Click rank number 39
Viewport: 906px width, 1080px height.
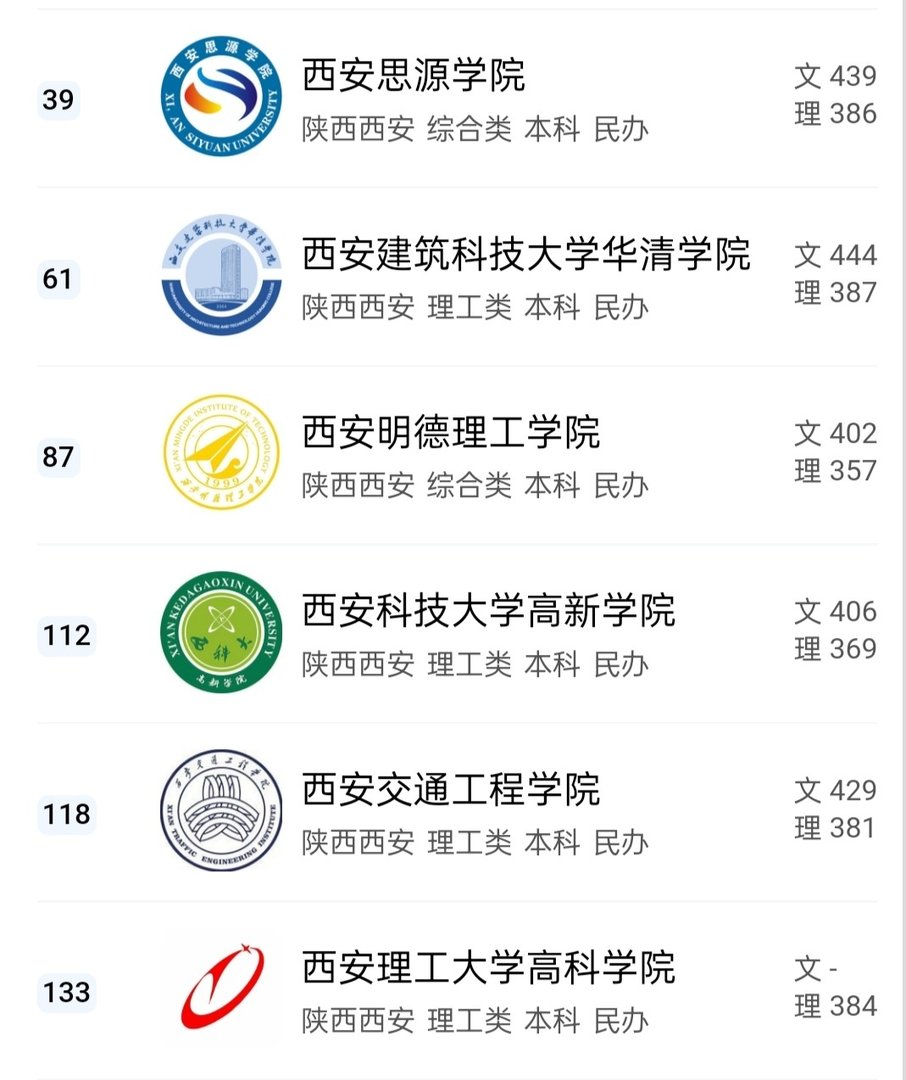pos(58,98)
